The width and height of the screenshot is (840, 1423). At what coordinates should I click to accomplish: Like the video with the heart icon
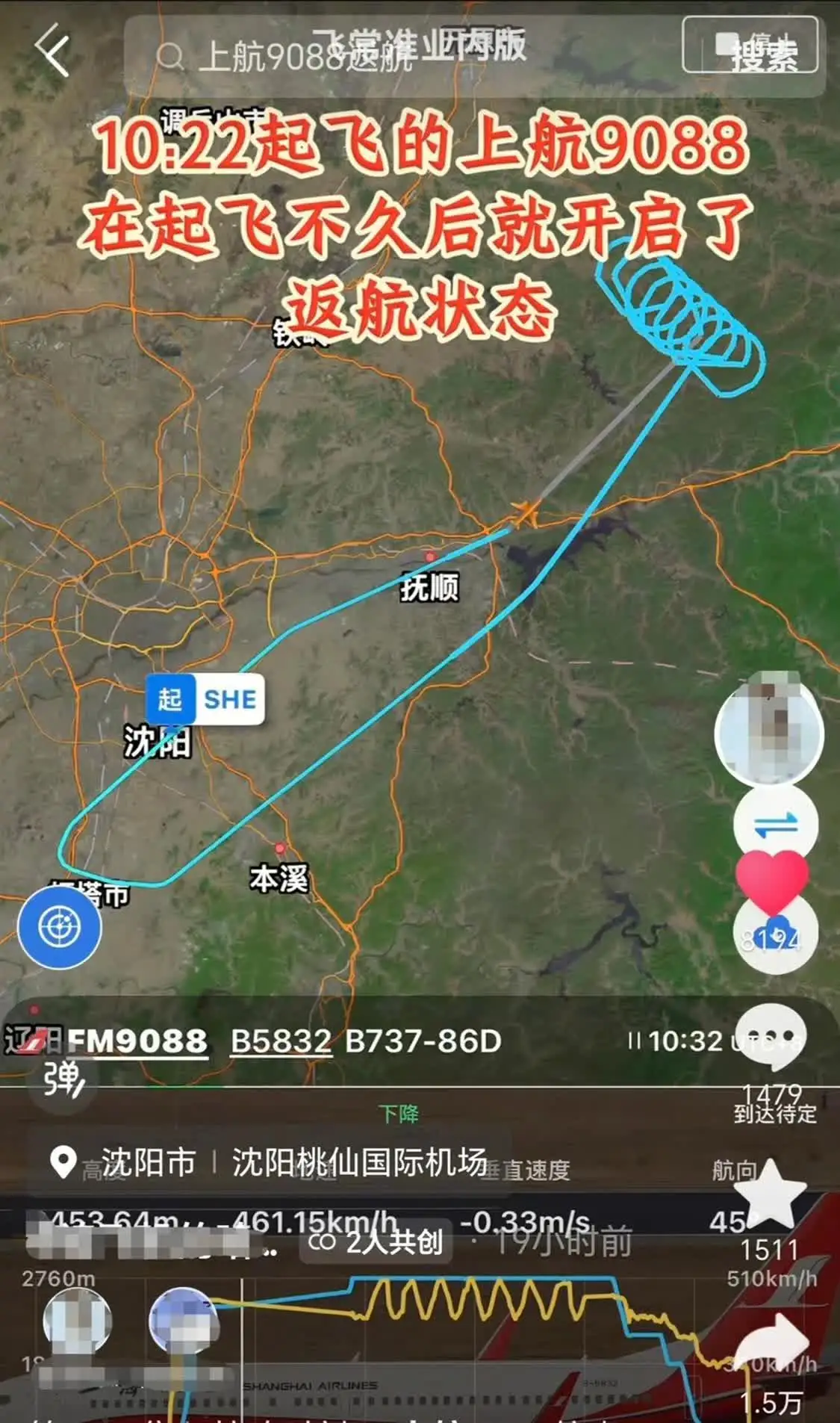point(771,883)
